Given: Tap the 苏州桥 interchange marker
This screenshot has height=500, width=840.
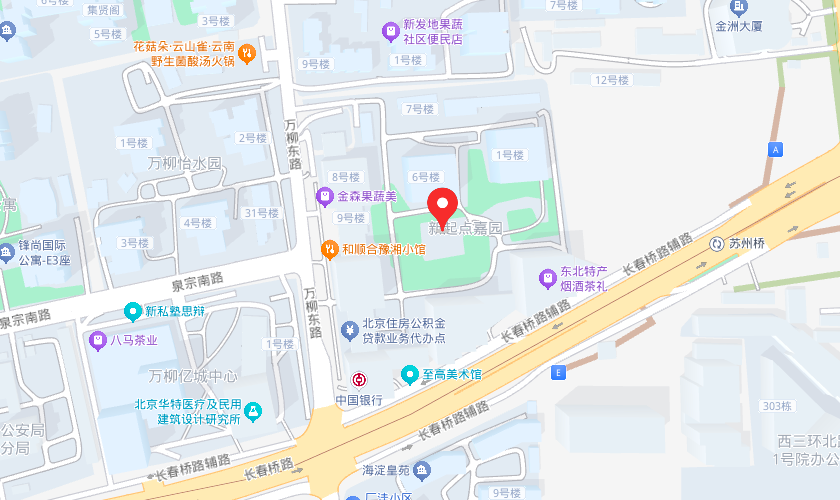Looking at the screenshot, I should (717, 244).
